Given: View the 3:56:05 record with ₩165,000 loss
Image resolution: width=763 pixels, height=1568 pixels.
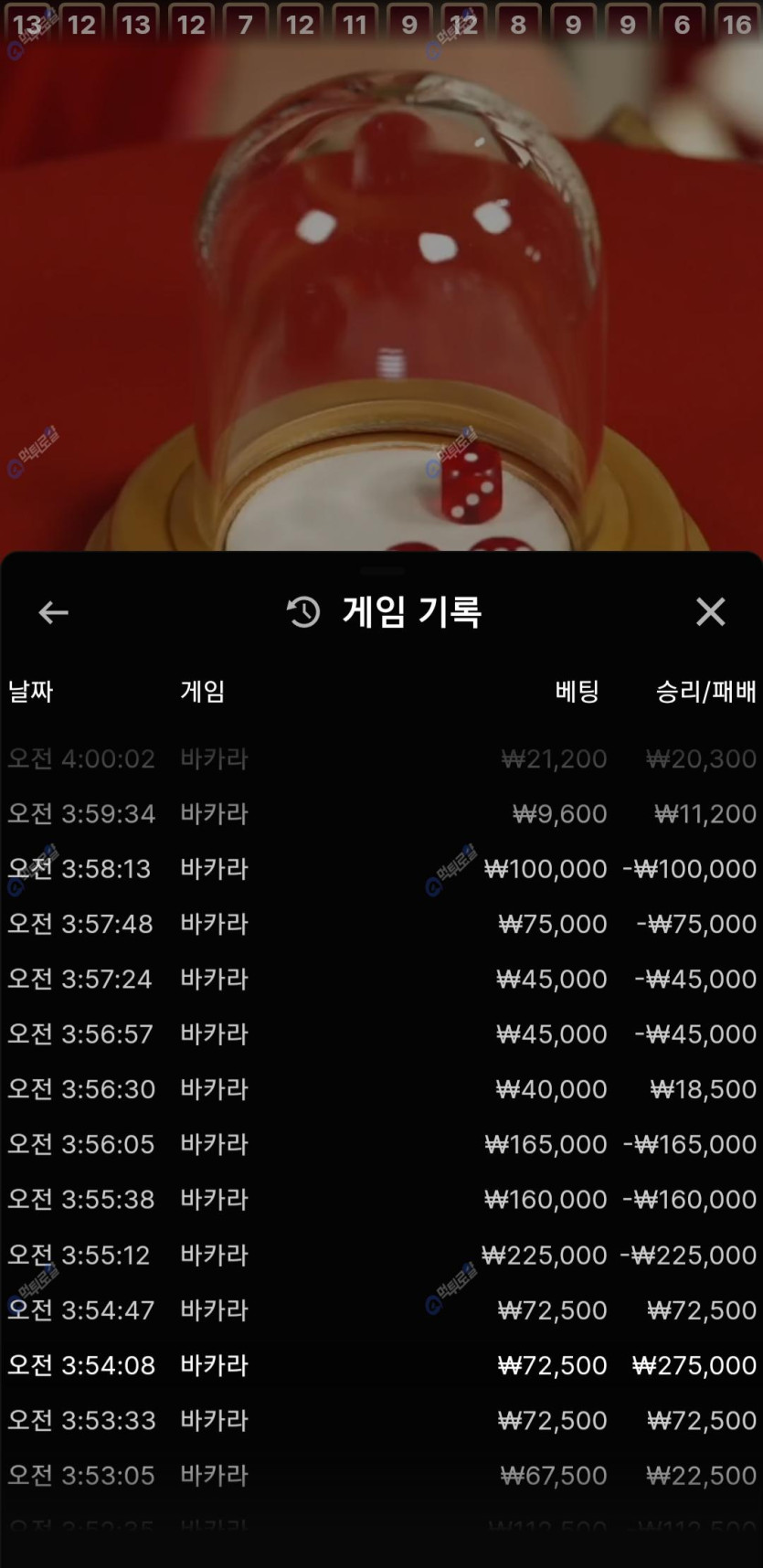Looking at the screenshot, I should pyautogui.click(x=381, y=1144).
